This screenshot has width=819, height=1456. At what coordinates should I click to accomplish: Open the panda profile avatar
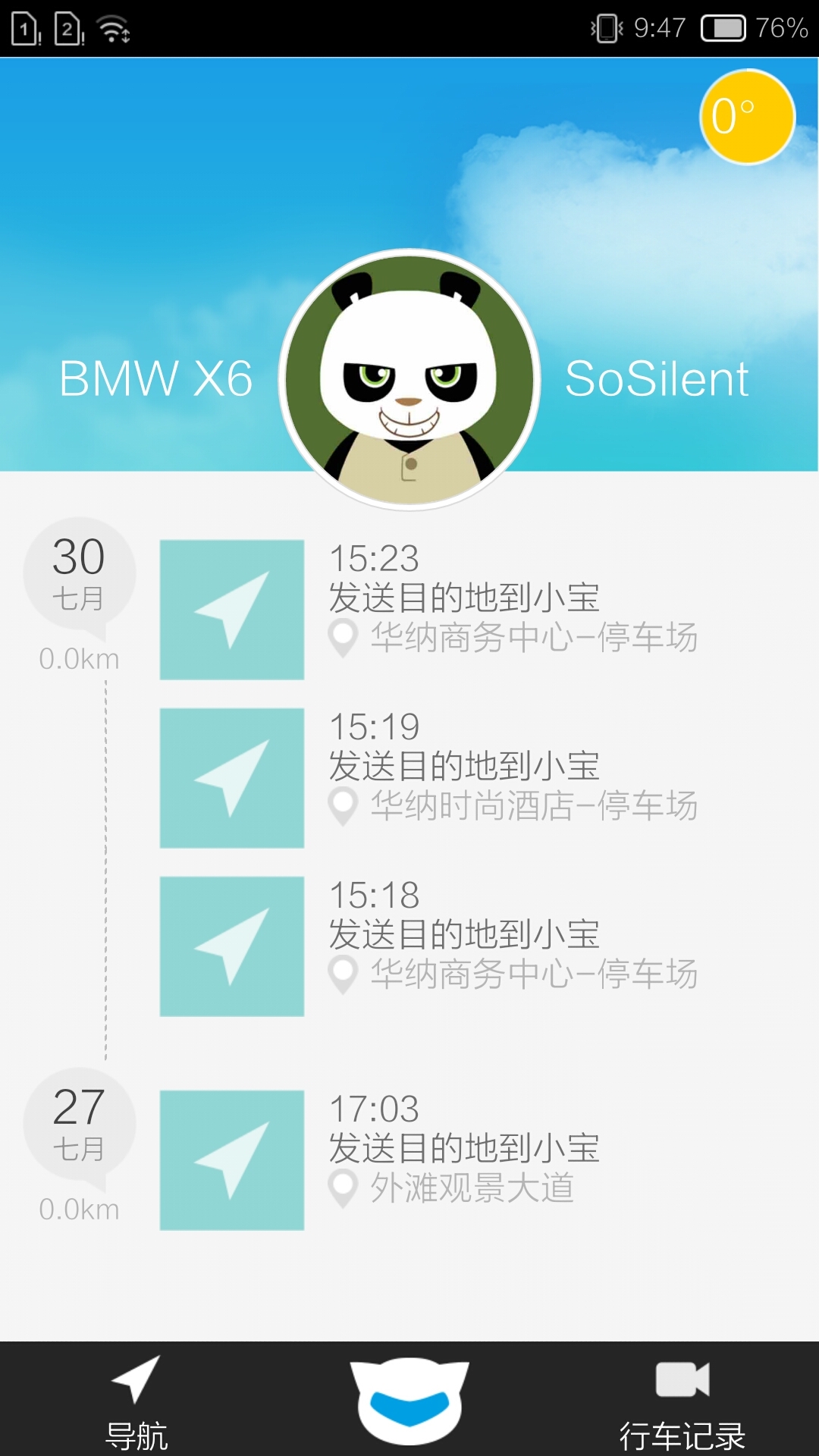click(x=409, y=379)
